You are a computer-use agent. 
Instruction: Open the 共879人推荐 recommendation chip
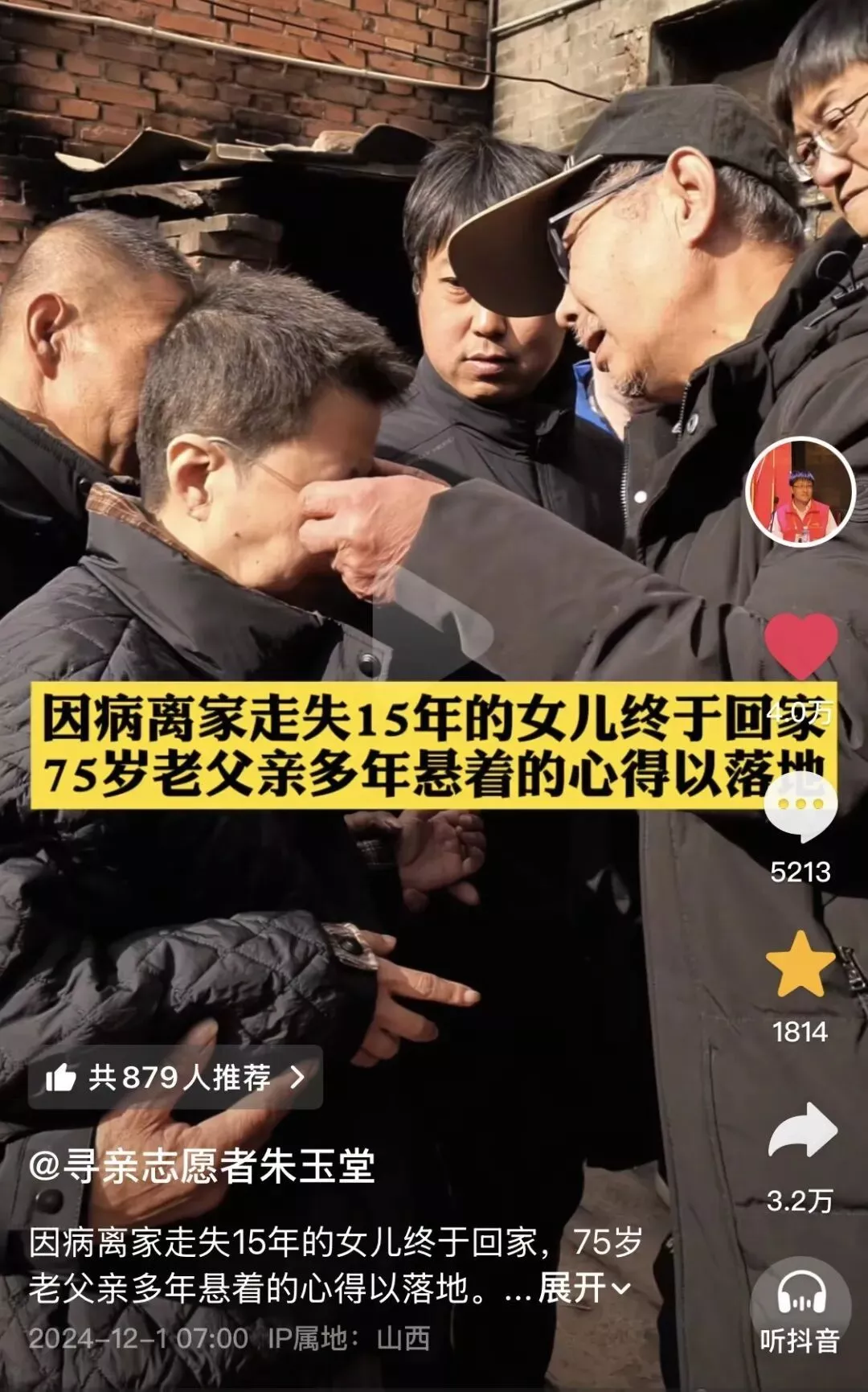tap(175, 1077)
